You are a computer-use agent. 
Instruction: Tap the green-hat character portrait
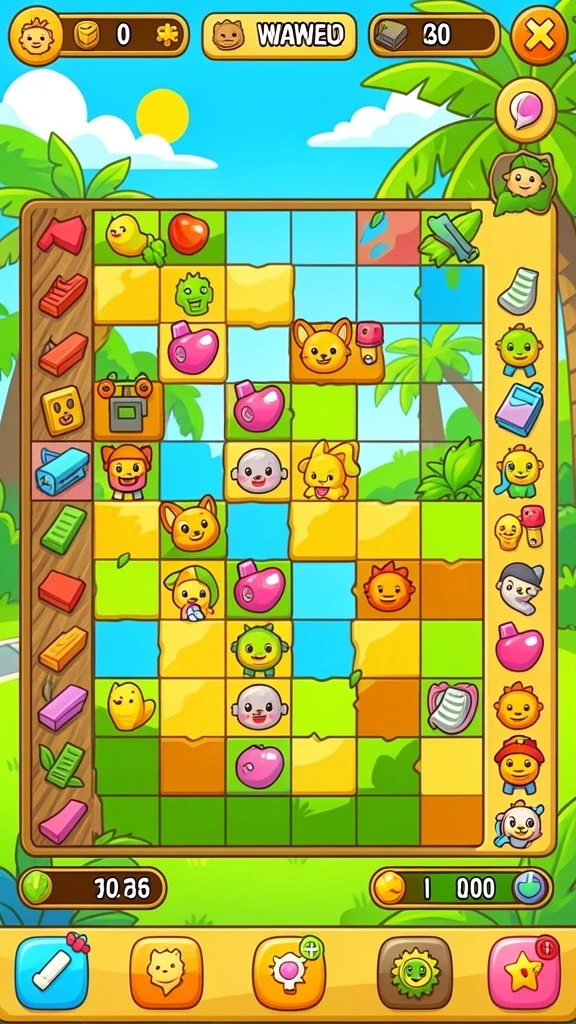point(524,182)
